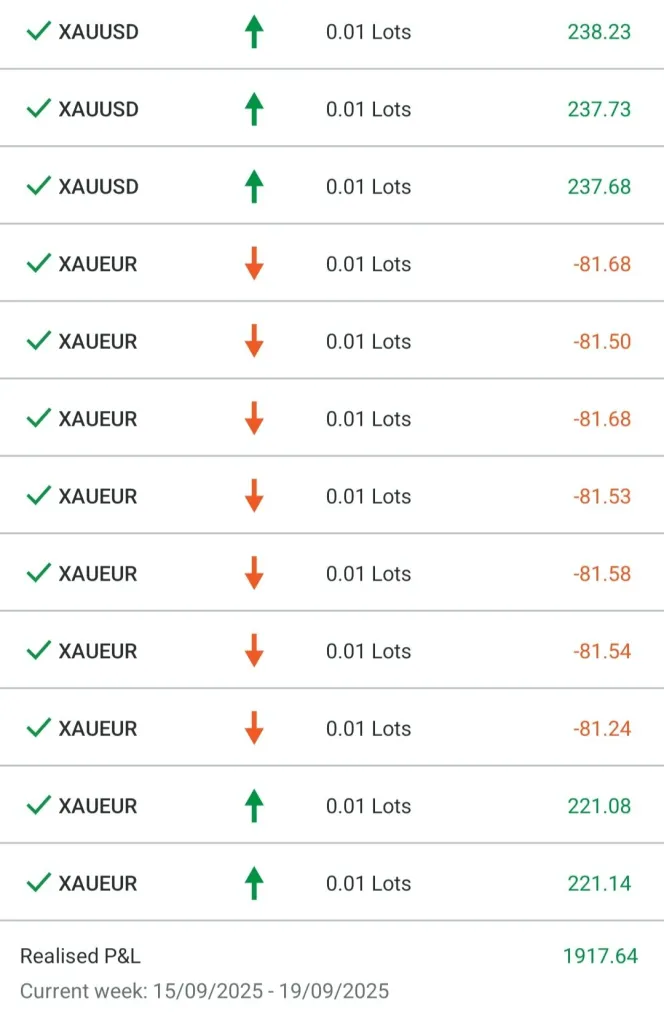This screenshot has width=664, height=1023.
Task: View the XAUUSD trade showing 237.73
Action: point(330,109)
